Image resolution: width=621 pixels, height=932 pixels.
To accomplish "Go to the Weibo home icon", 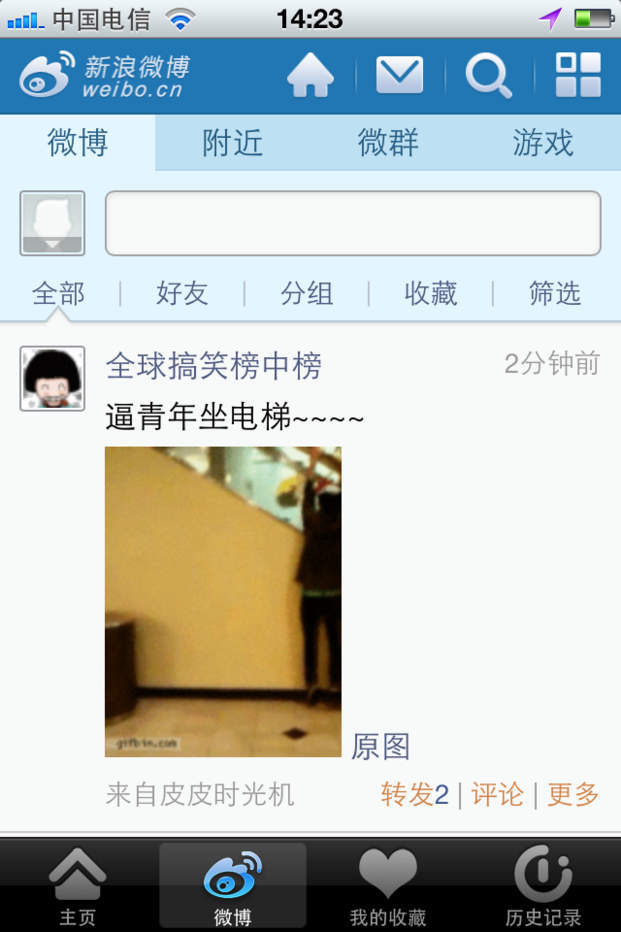I will point(310,76).
